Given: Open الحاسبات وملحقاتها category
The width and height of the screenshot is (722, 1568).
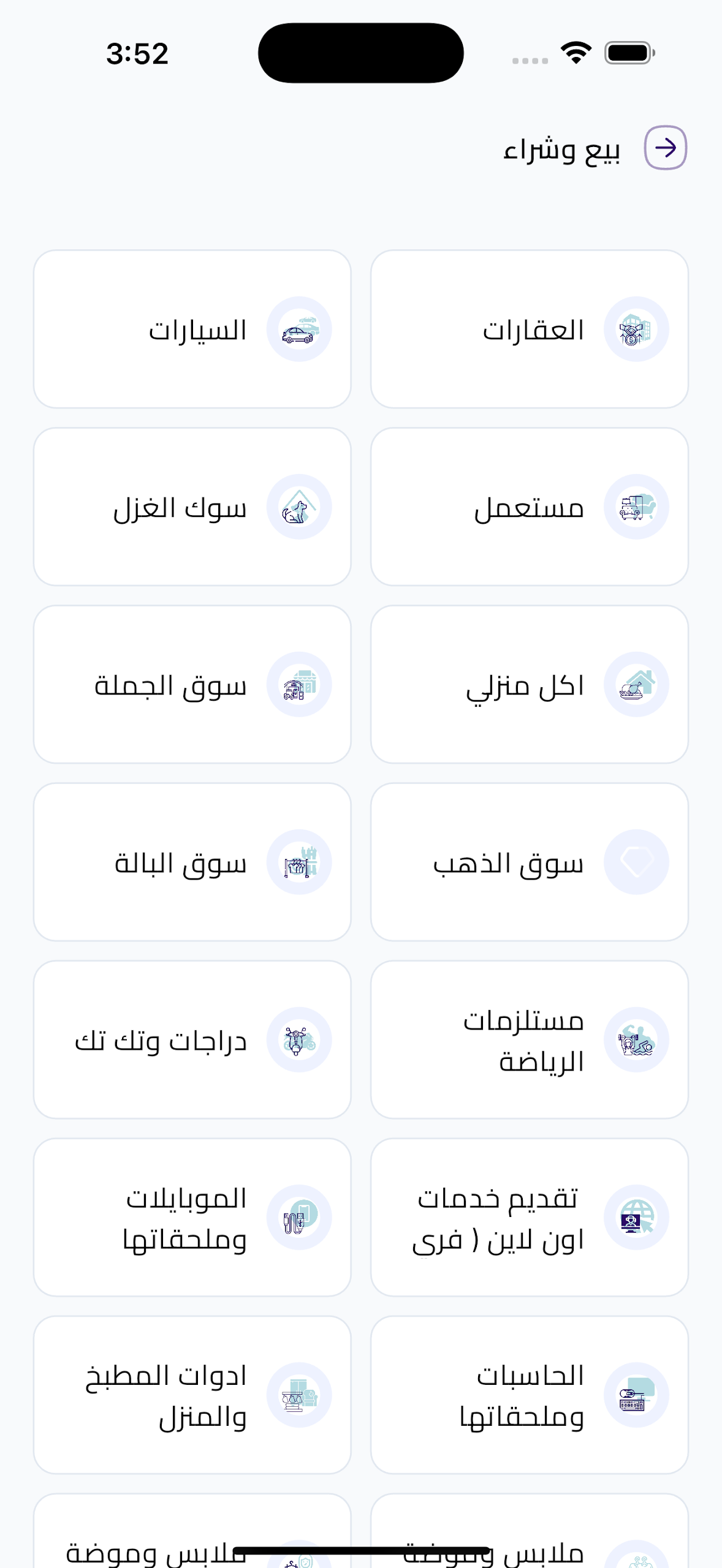Looking at the screenshot, I should 530,1395.
